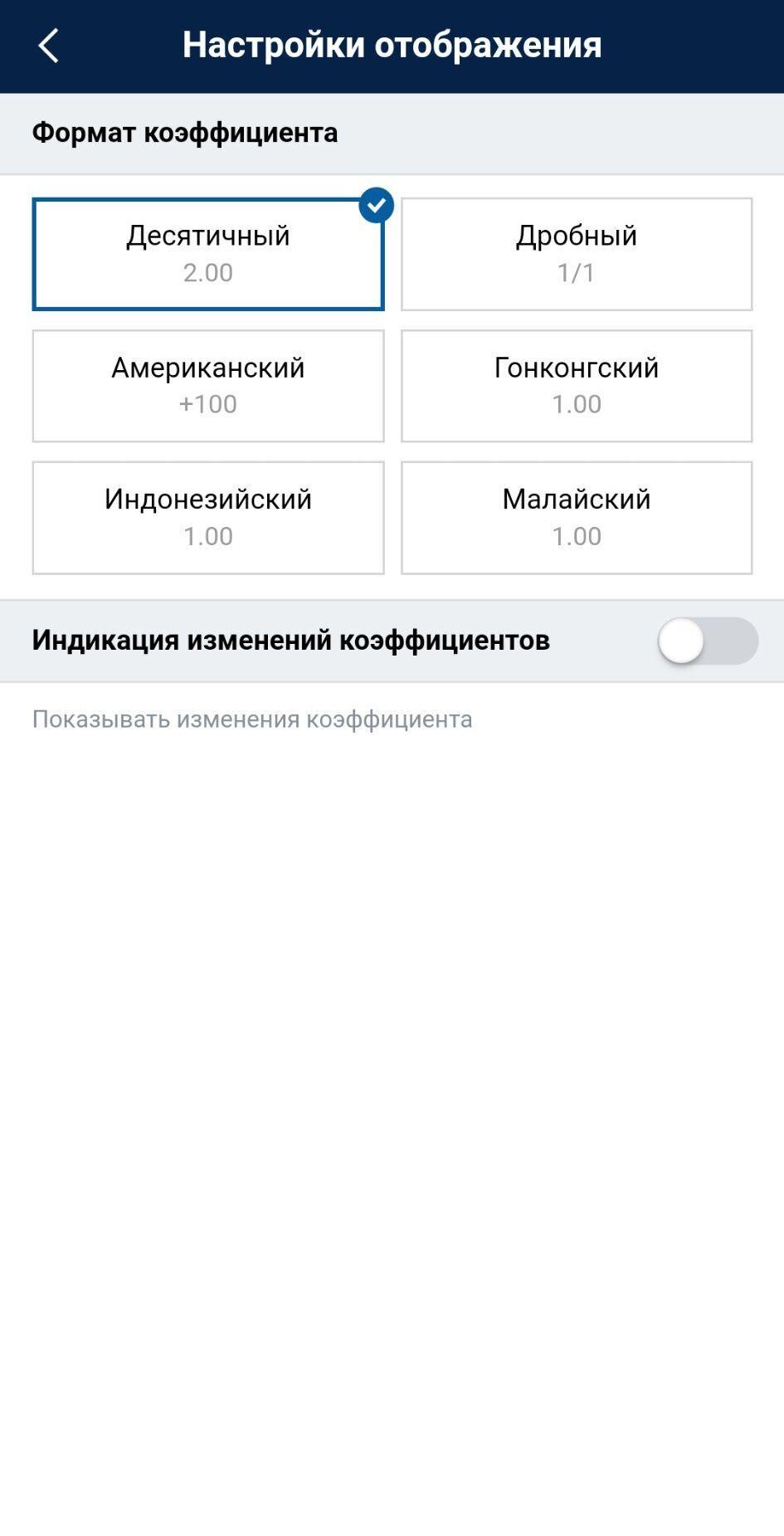Image resolution: width=784 pixels, height=1536 pixels.
Task: Tap the Настройки отображения title
Action: coord(392,46)
